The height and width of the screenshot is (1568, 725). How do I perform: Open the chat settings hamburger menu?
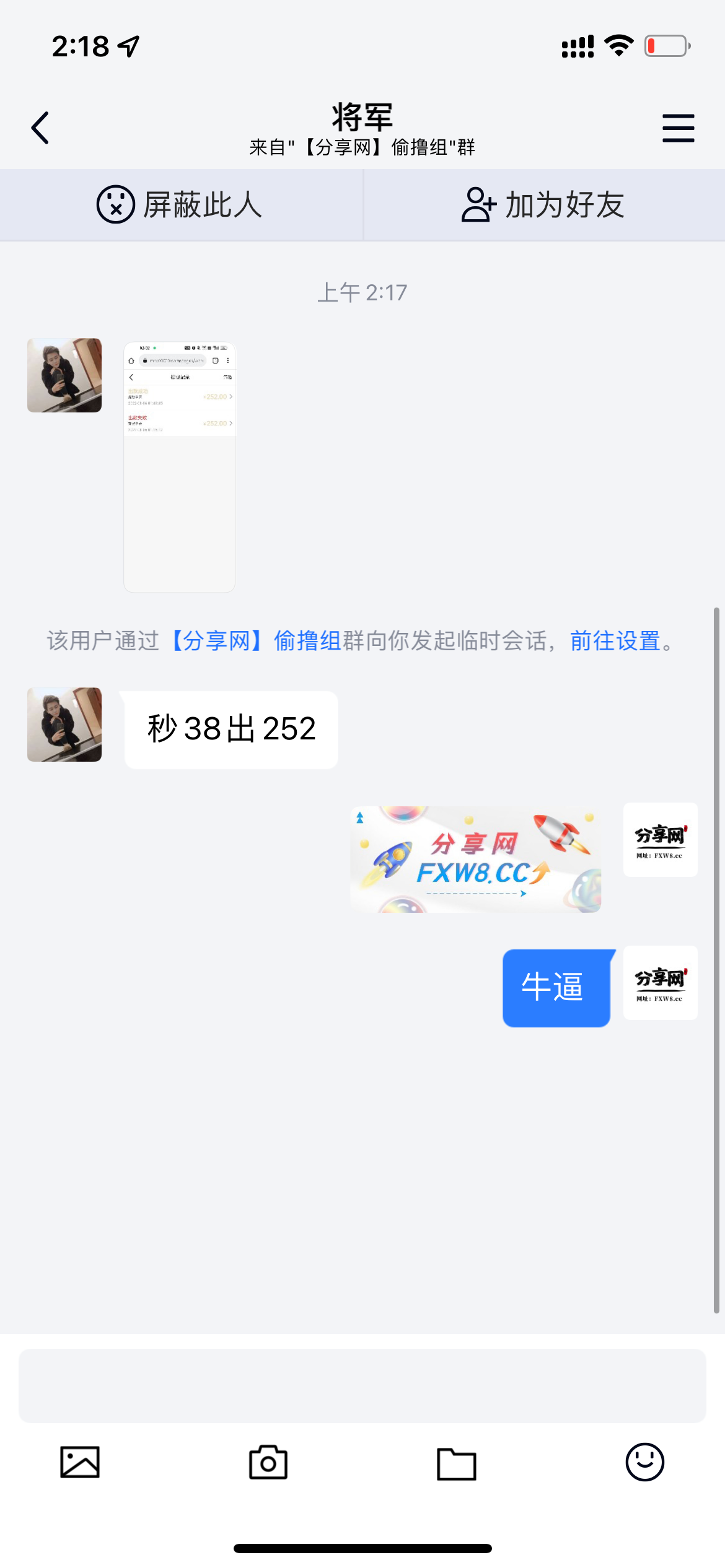coord(678,128)
